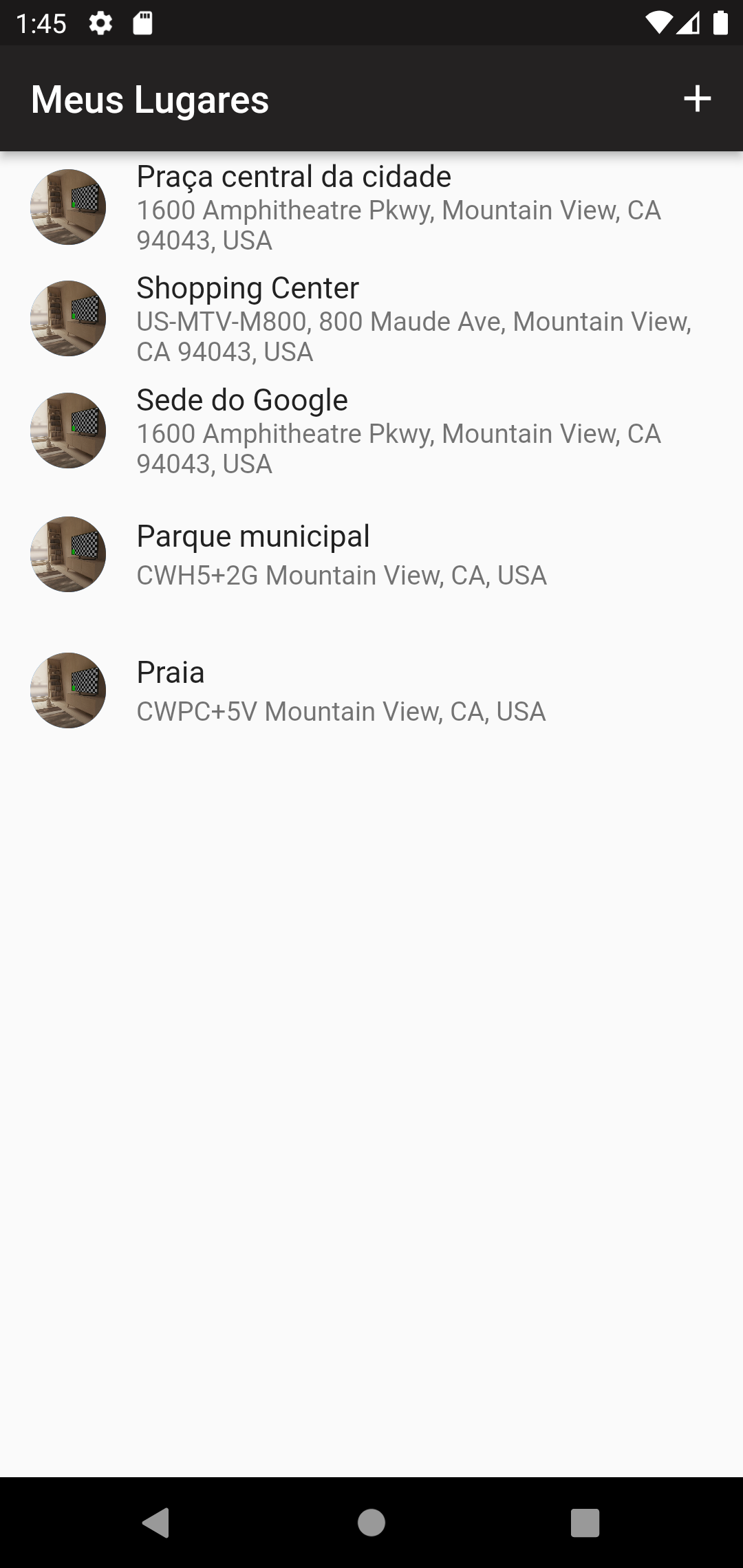View the Parque municipal place
Viewport: 743px width, 1568px height.
[x=371, y=554]
